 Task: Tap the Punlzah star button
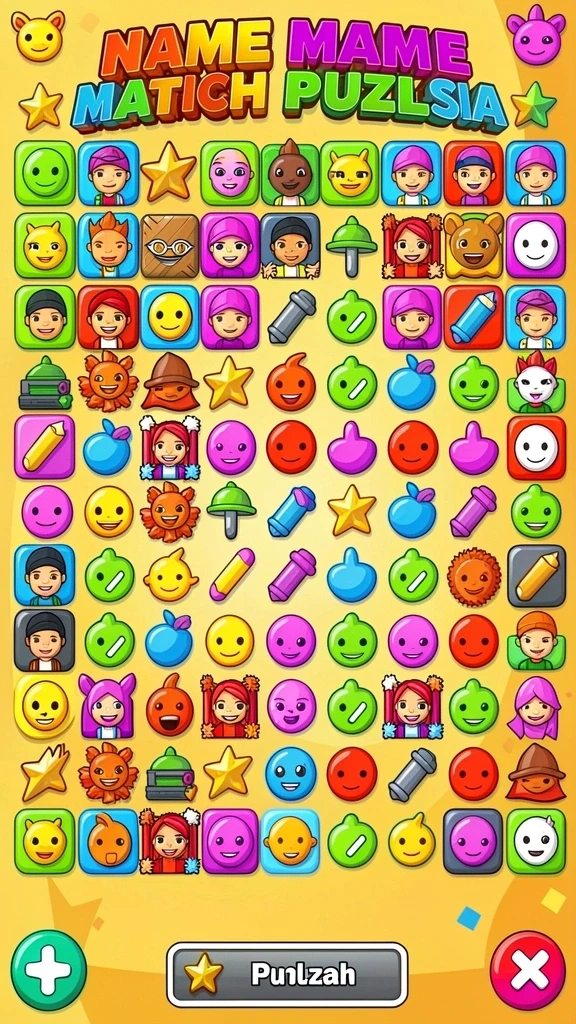pos(287,974)
